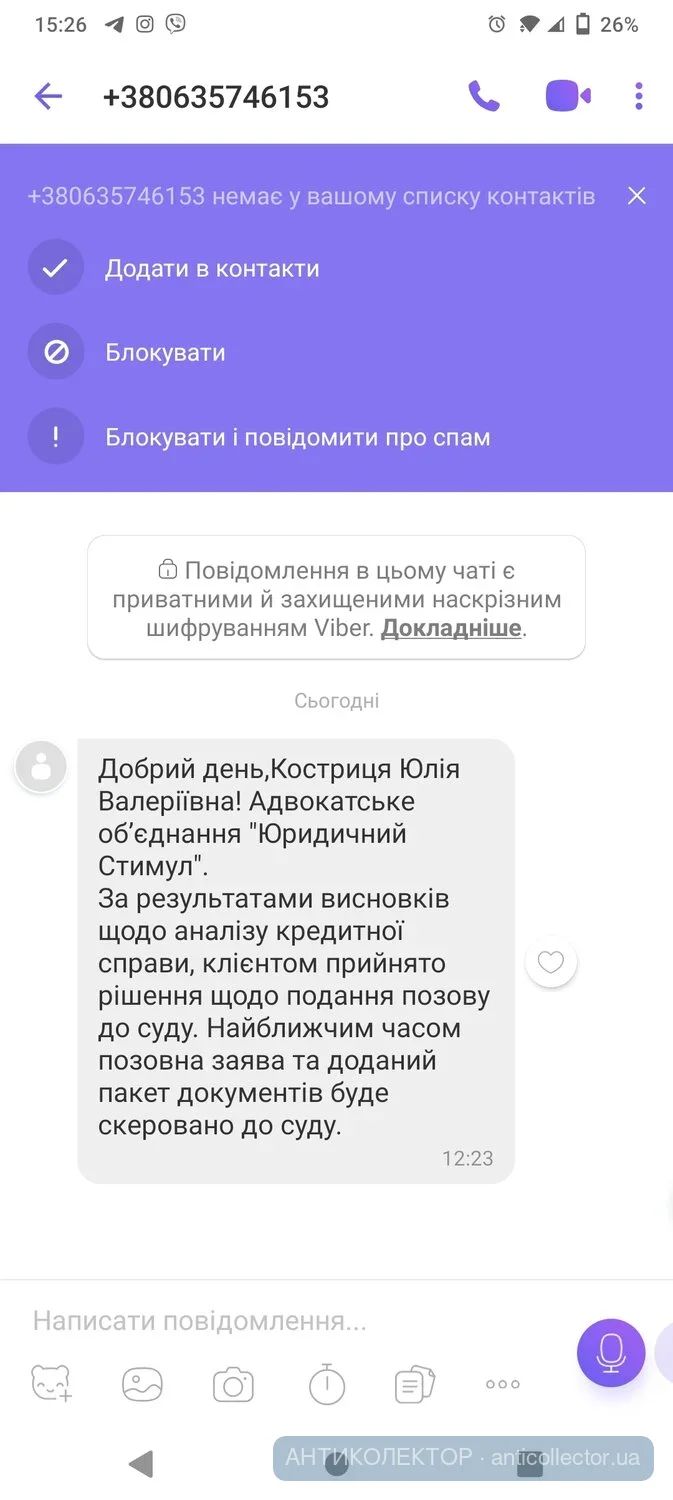
Task: Start a video call with this number
Action: click(567, 96)
